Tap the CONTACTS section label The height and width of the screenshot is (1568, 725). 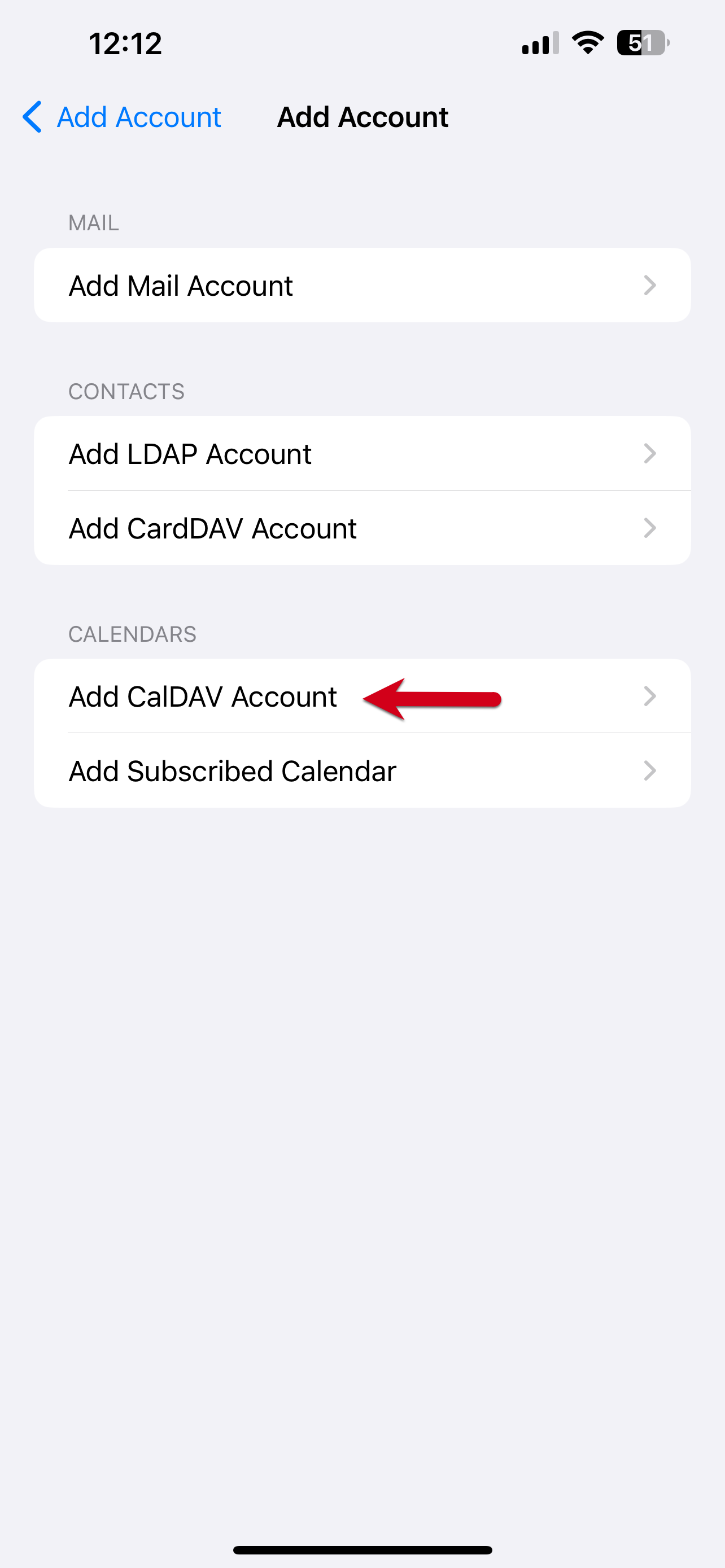126,391
